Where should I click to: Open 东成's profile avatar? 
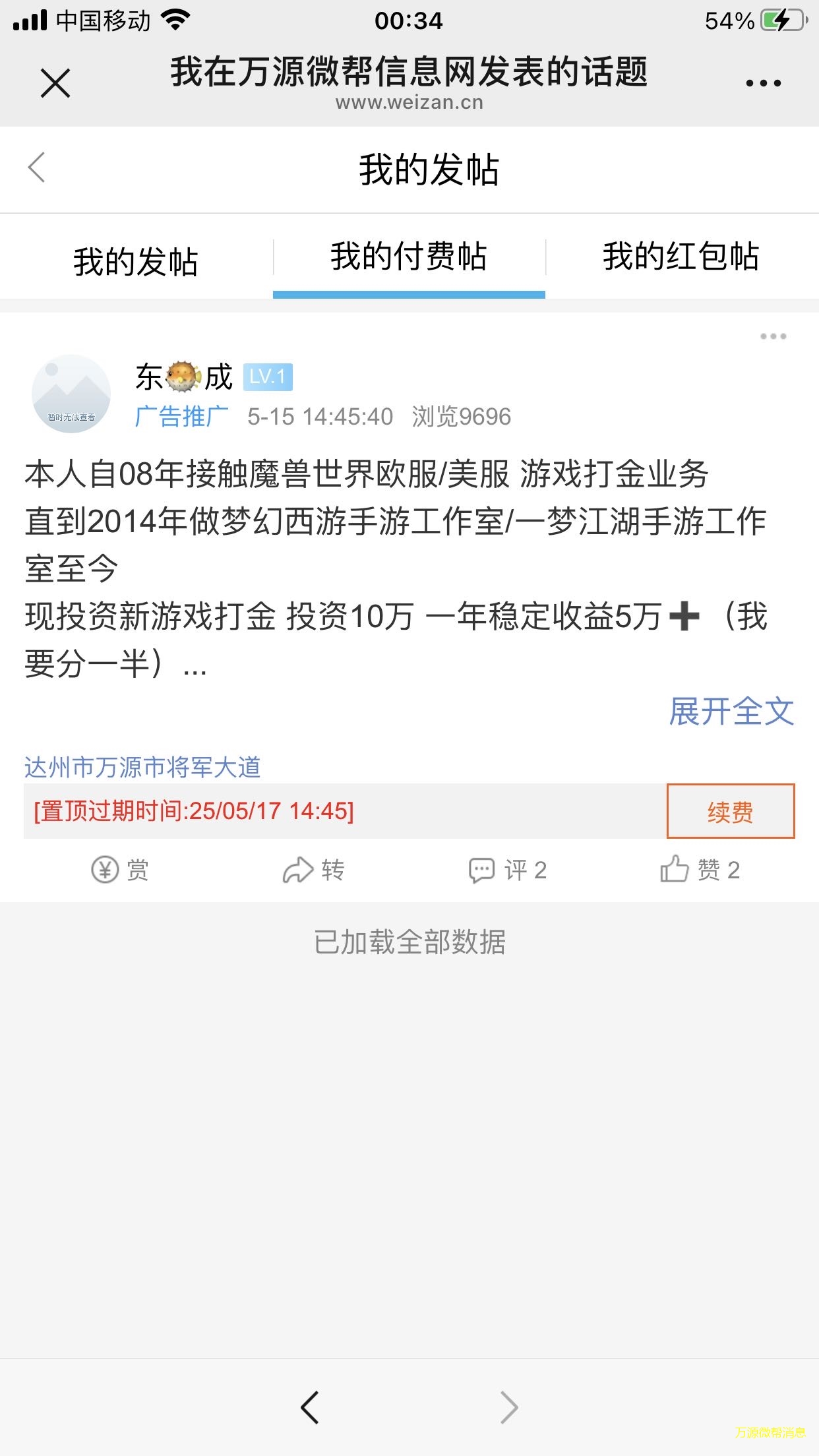tap(71, 394)
